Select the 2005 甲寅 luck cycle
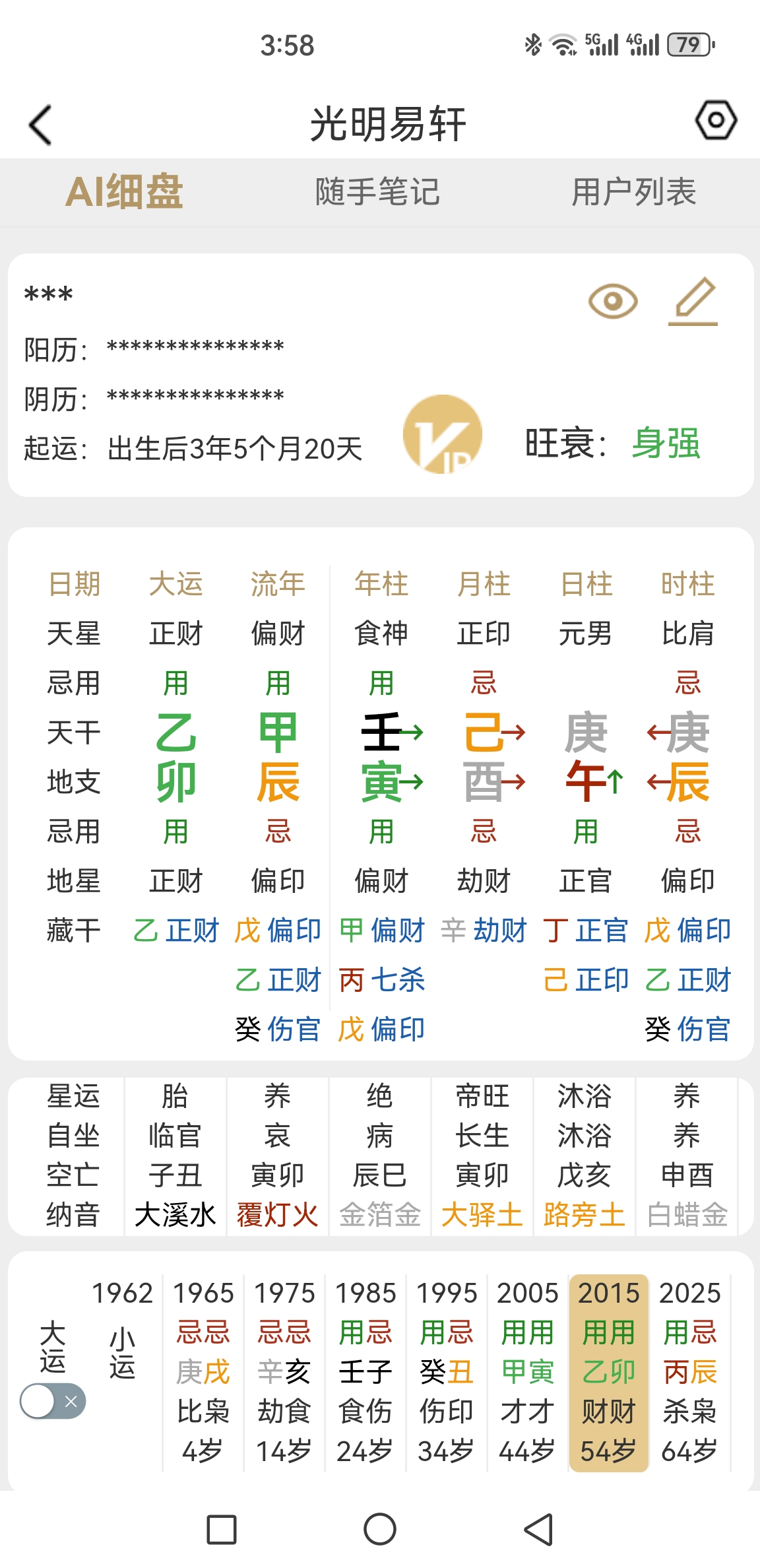 point(528,1373)
